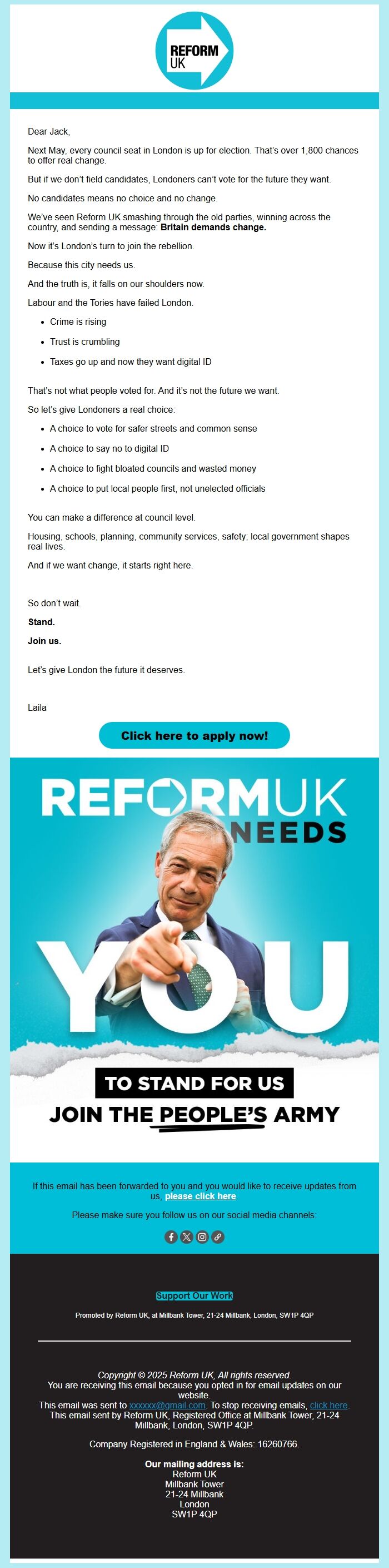Screen dimensions: 389x1568
Task: Tap the xxxxxx@gmail.com email link
Action: pyautogui.click(x=167, y=1405)
